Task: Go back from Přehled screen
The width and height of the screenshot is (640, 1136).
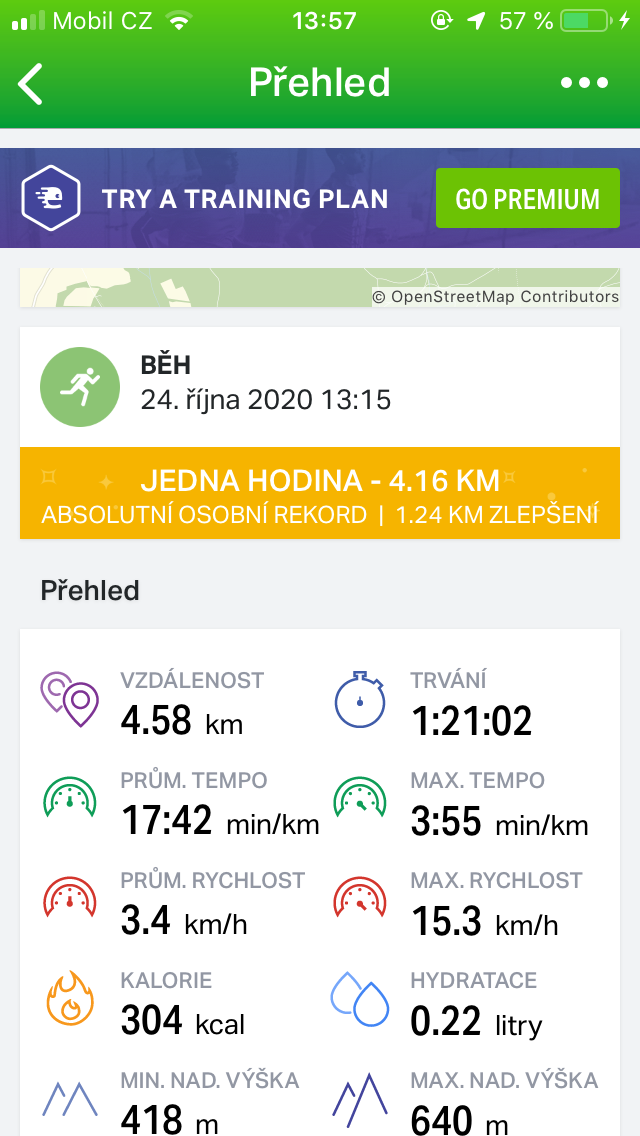Action: tap(30, 83)
